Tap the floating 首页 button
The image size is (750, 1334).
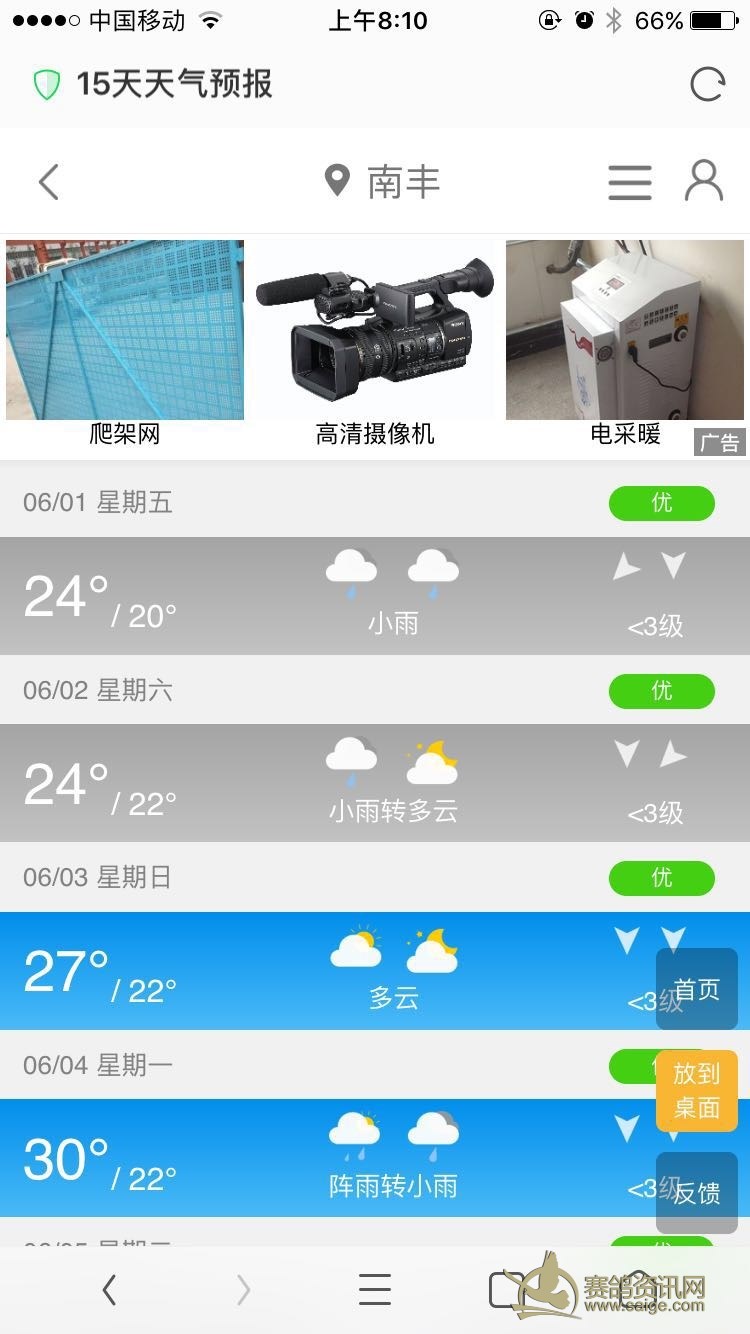click(x=697, y=989)
